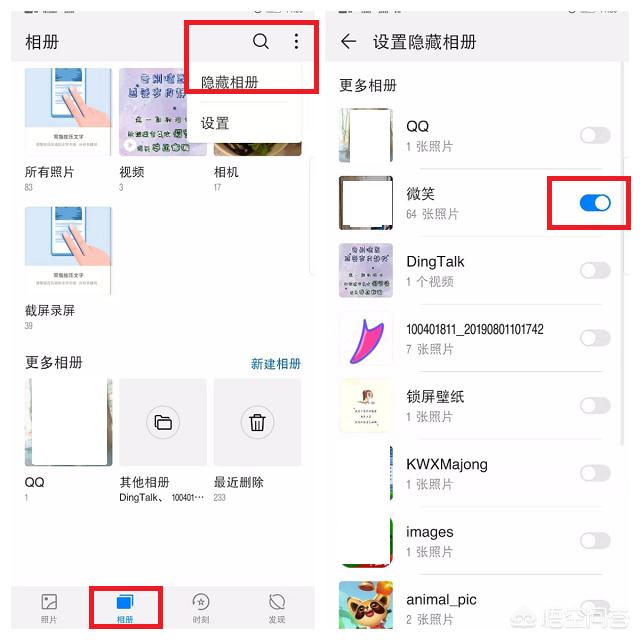
Task: Toggle hiding for the 锁屏壁纸 album
Action: pyautogui.click(x=595, y=405)
